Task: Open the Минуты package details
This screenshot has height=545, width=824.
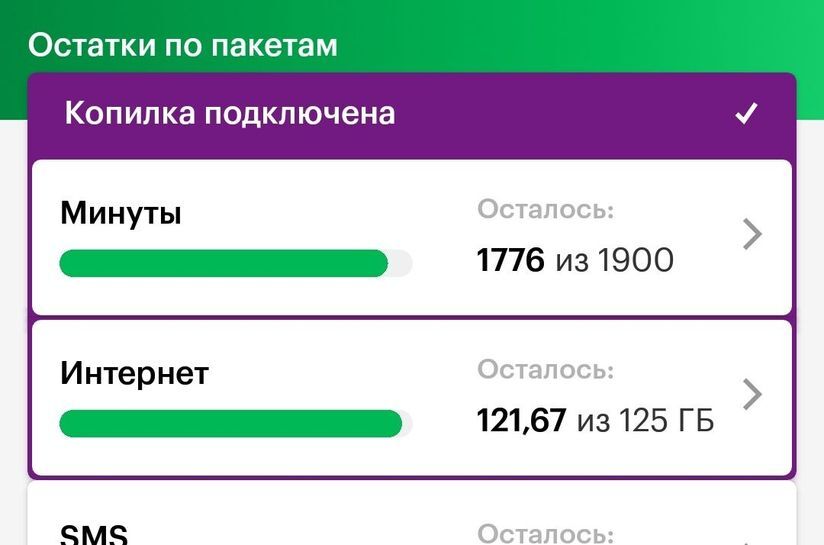Action: 411,237
